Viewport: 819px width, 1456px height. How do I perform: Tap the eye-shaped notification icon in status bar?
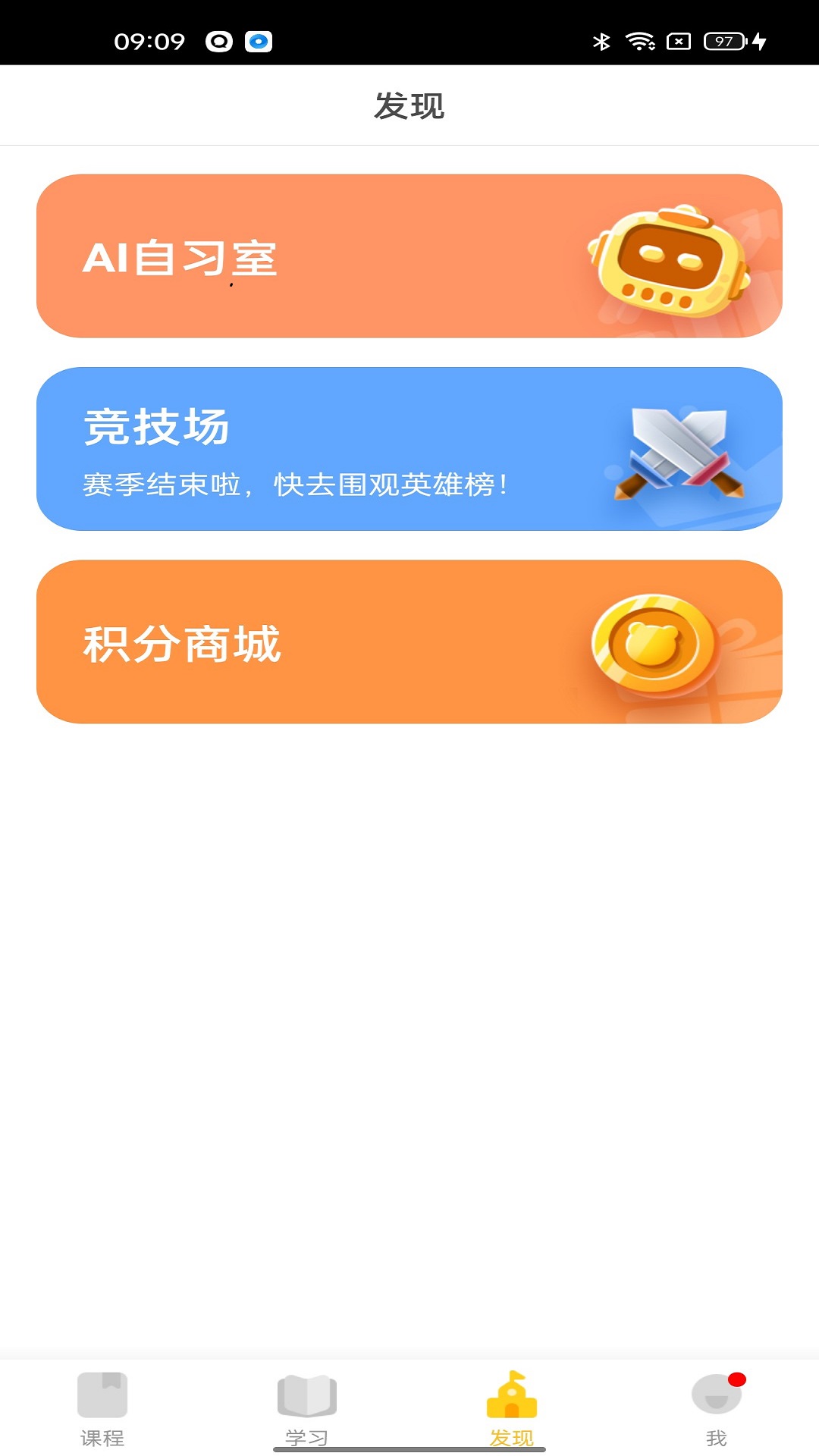coord(258,42)
